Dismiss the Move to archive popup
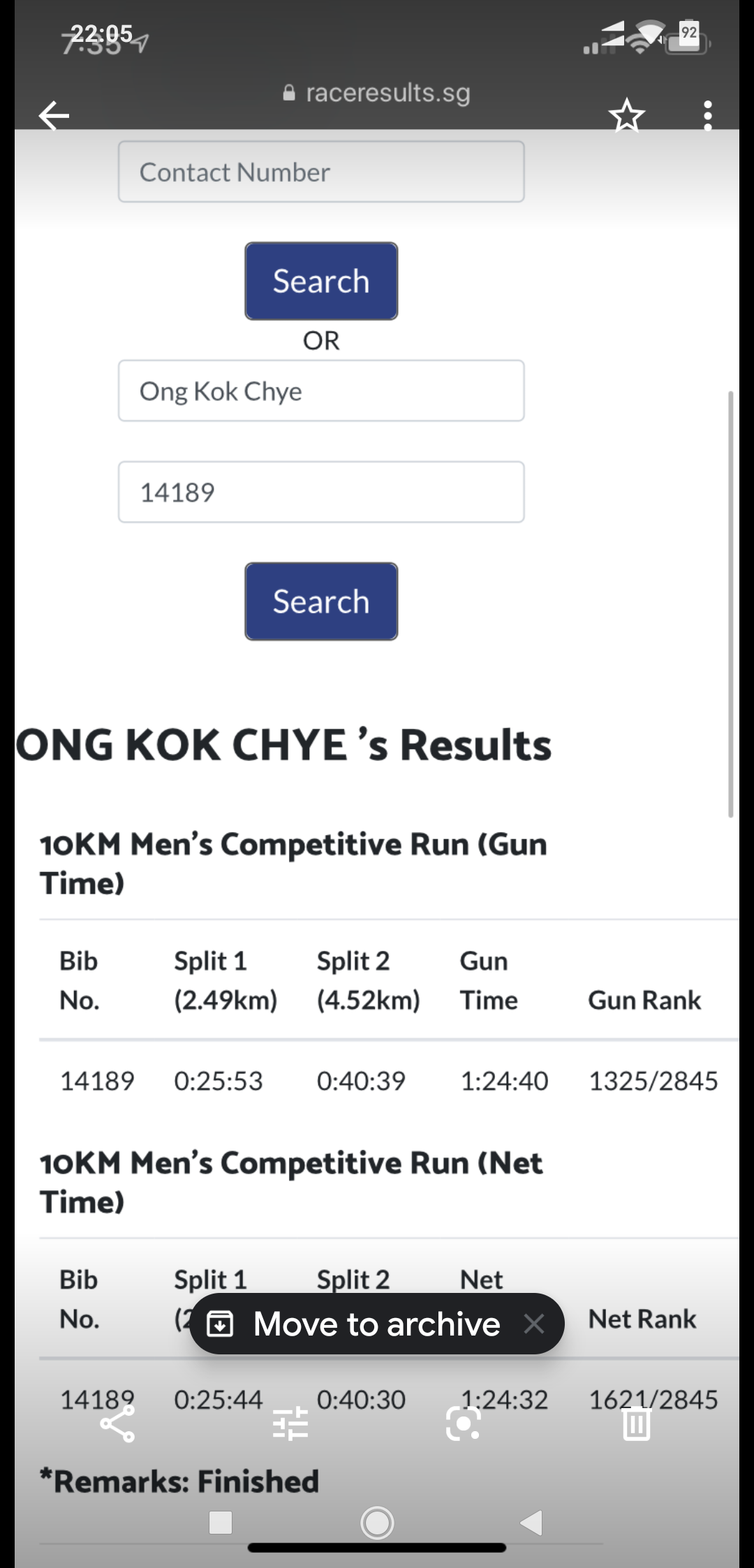 click(x=534, y=1324)
